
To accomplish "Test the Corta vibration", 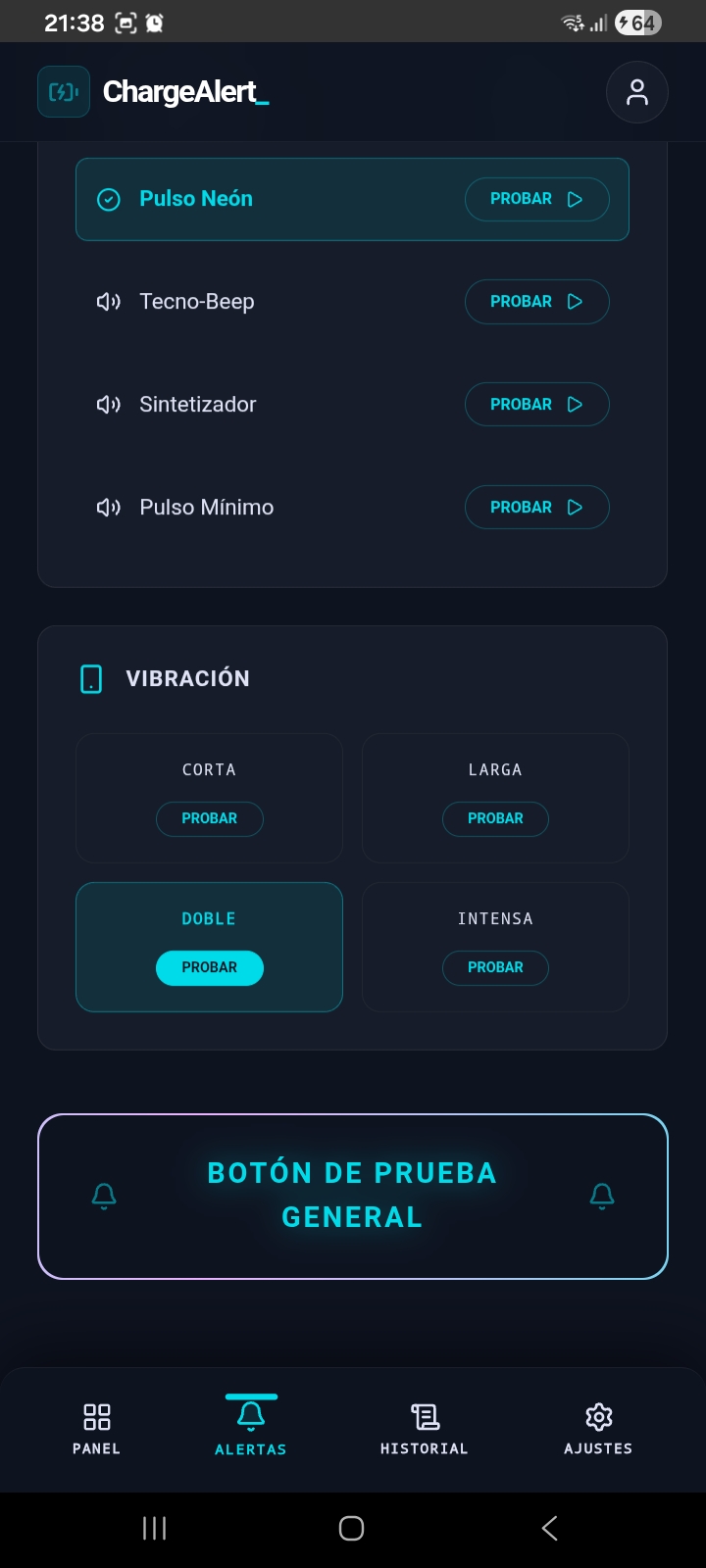I will pos(209,818).
